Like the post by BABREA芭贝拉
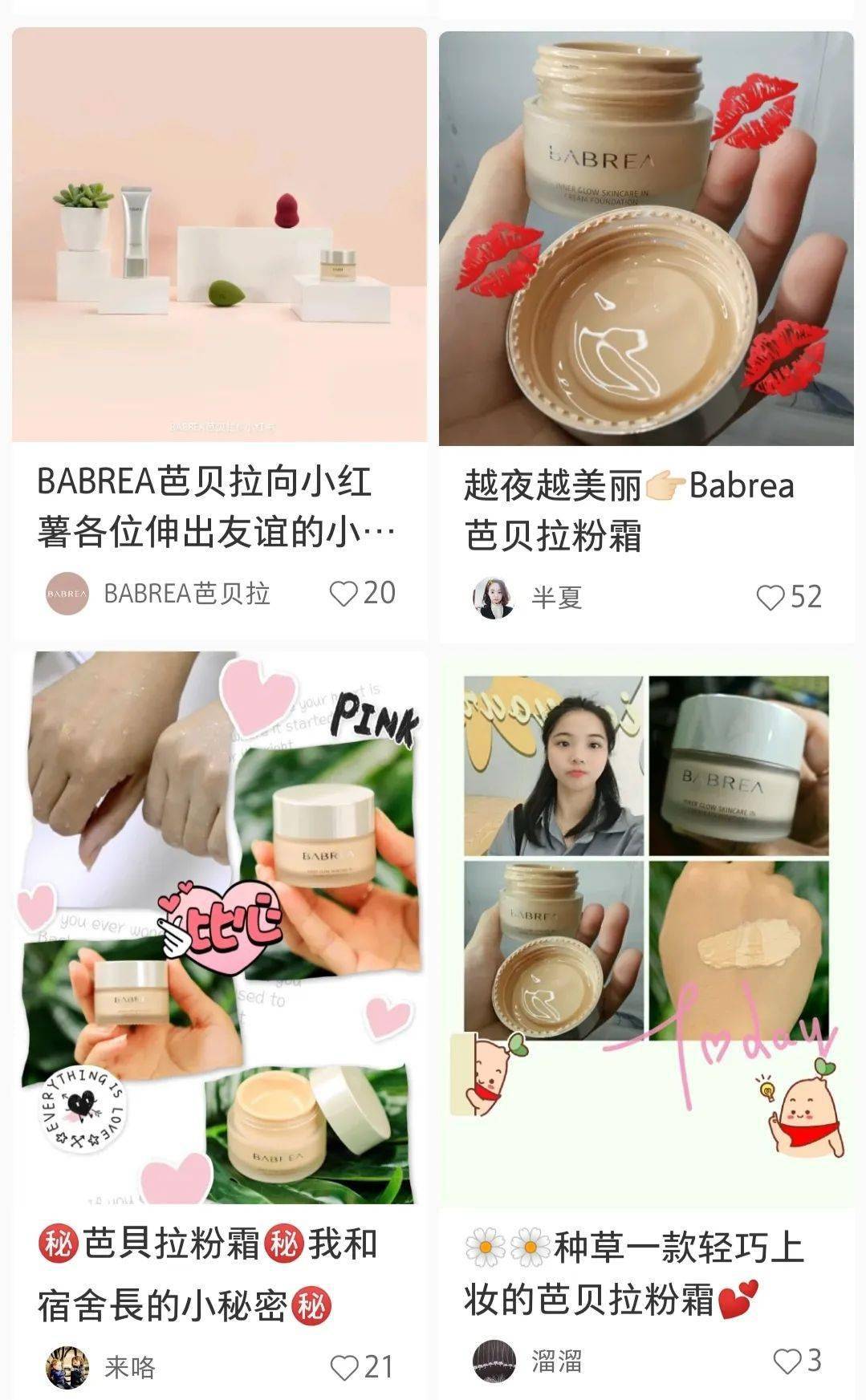Image resolution: width=866 pixels, height=1400 pixels. point(344,594)
